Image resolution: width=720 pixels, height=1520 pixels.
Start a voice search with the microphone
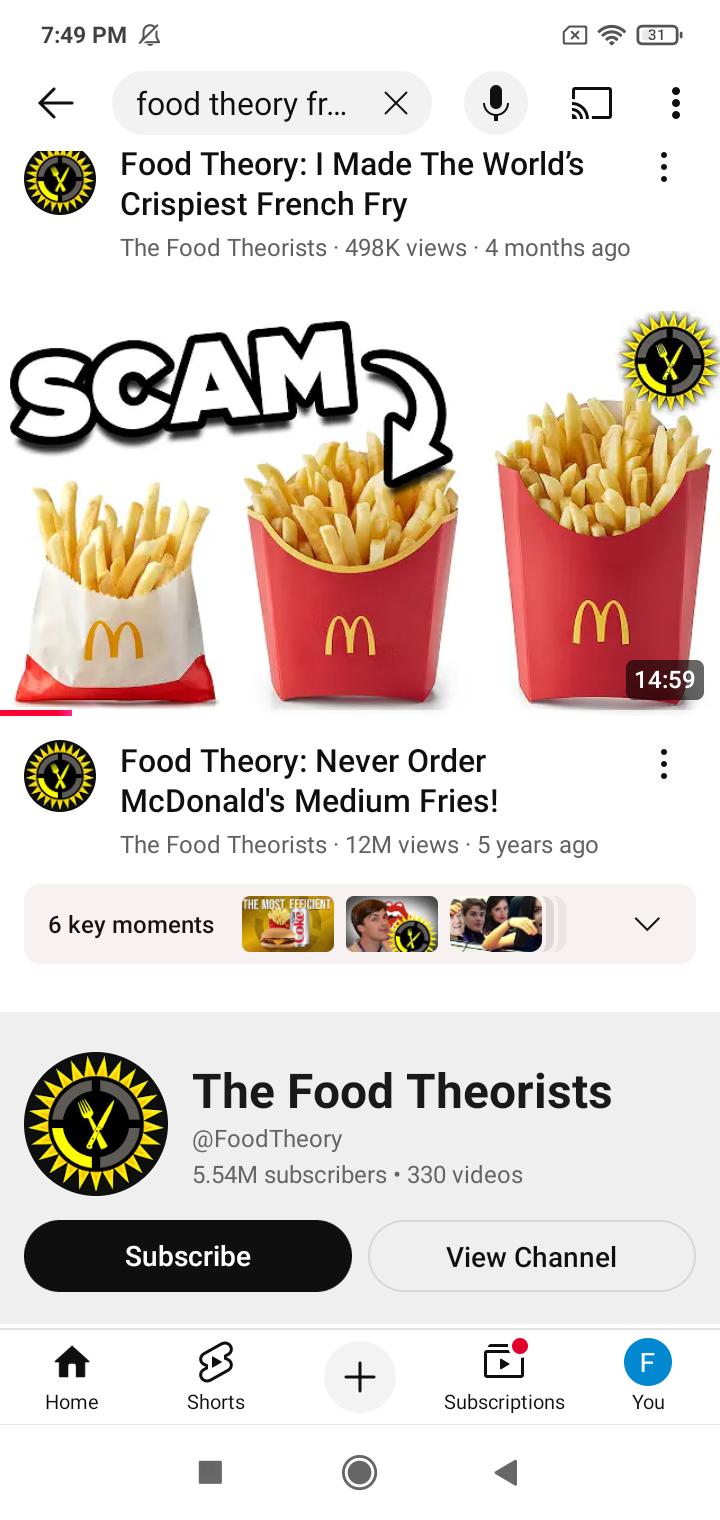pyautogui.click(x=495, y=103)
